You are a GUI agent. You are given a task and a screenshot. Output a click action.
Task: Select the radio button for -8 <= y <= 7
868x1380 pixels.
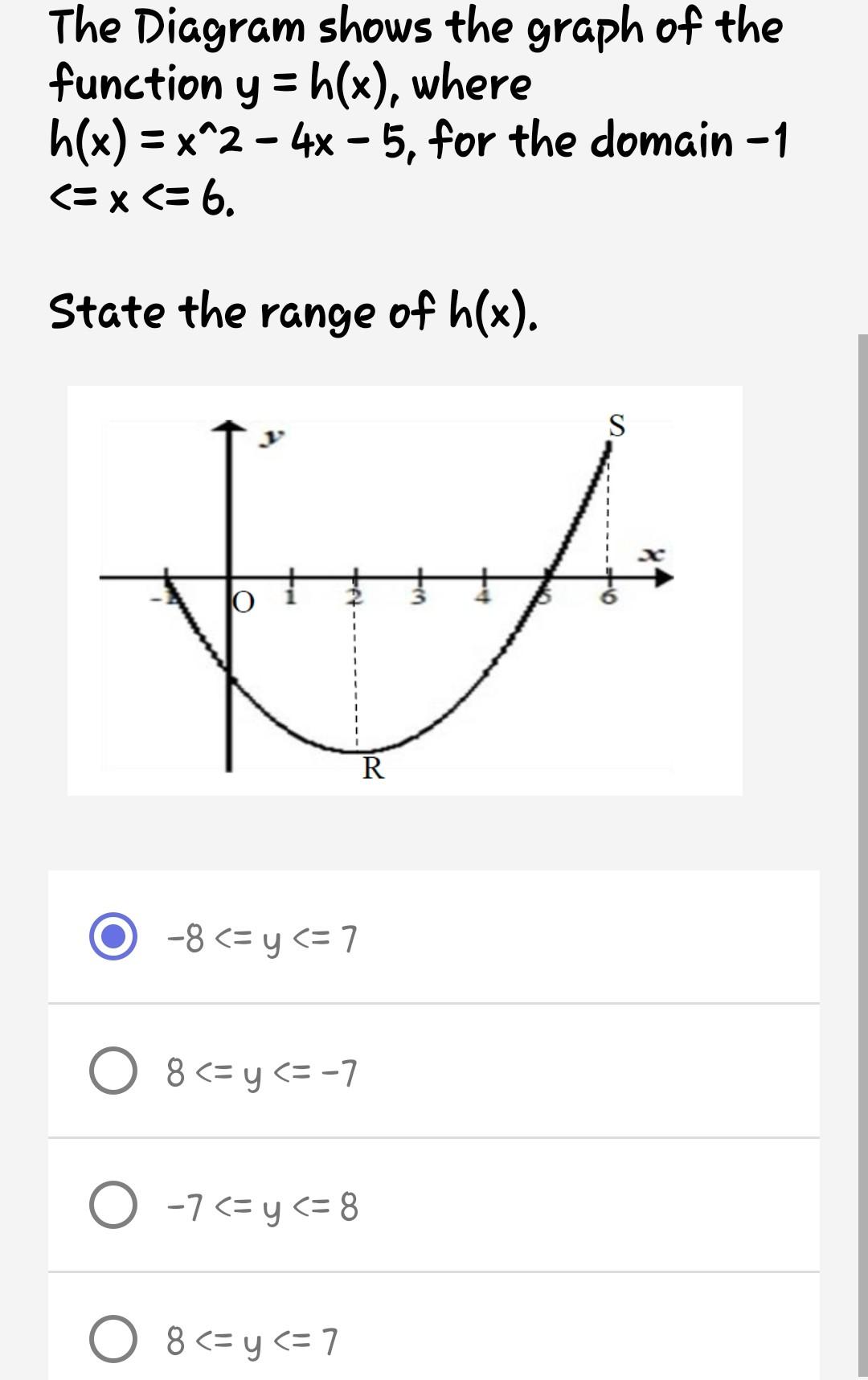(x=113, y=939)
